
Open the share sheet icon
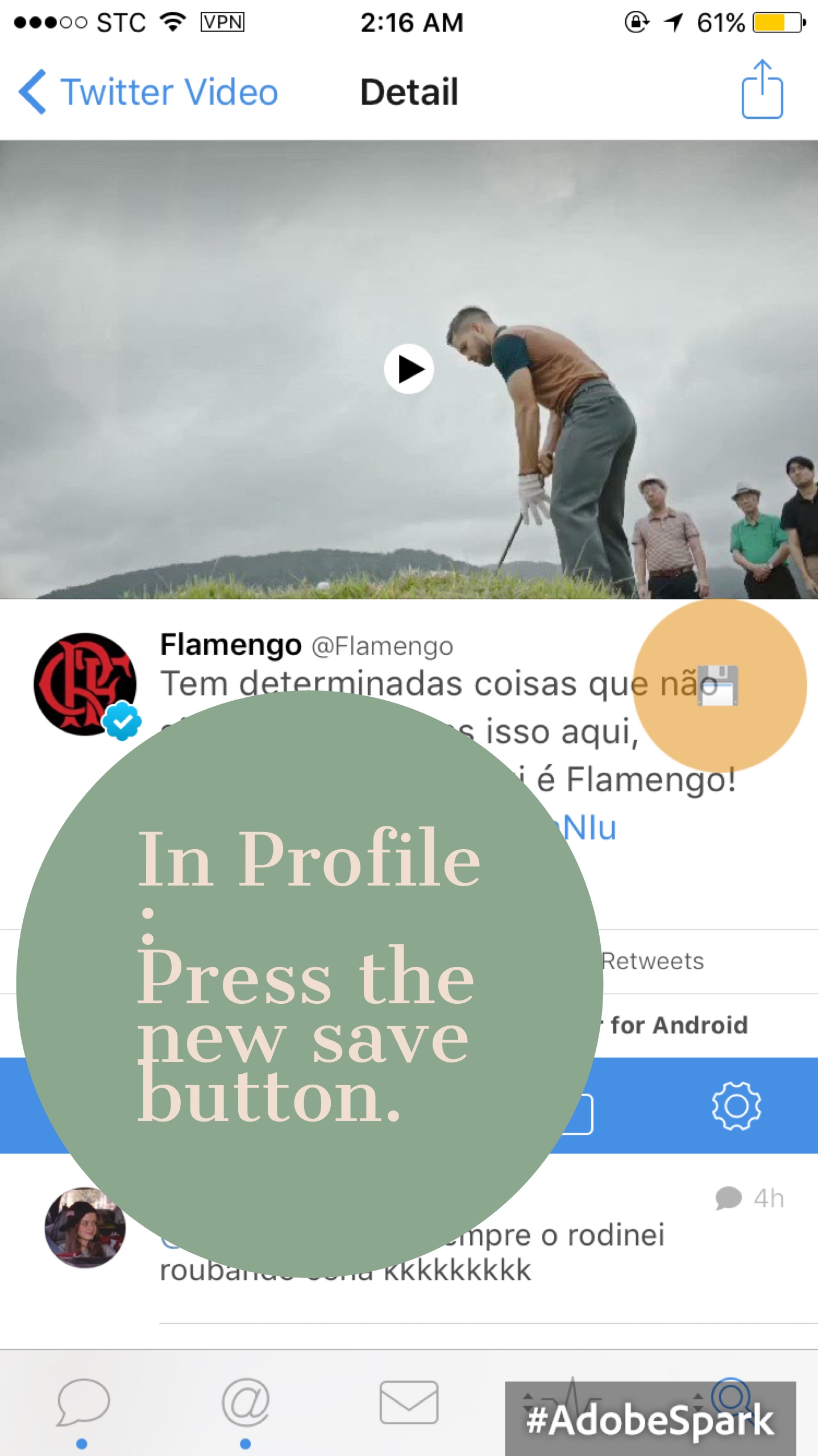point(762,89)
